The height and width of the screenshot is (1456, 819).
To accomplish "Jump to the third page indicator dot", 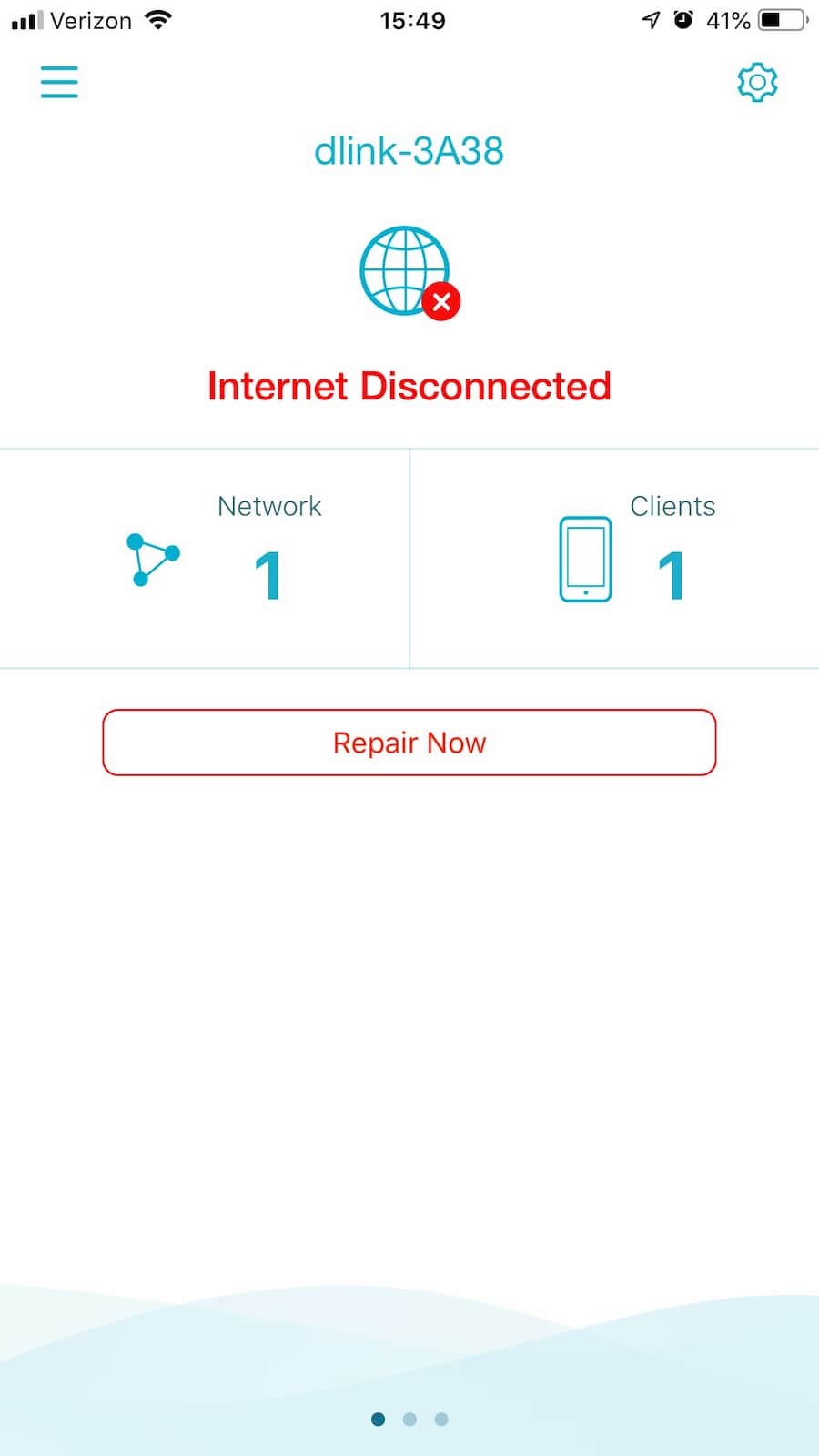I will click(441, 1419).
